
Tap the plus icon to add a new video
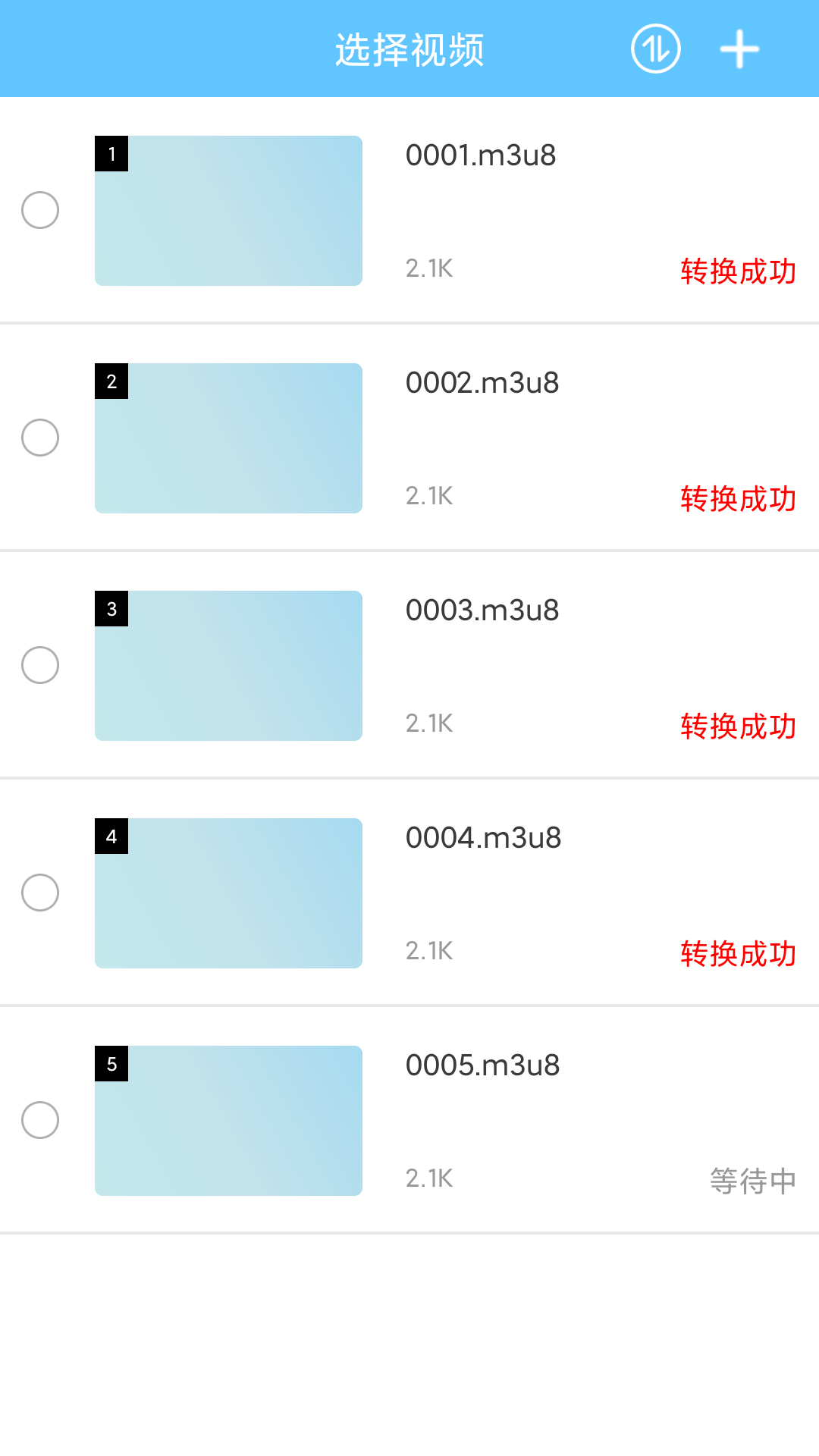[739, 49]
